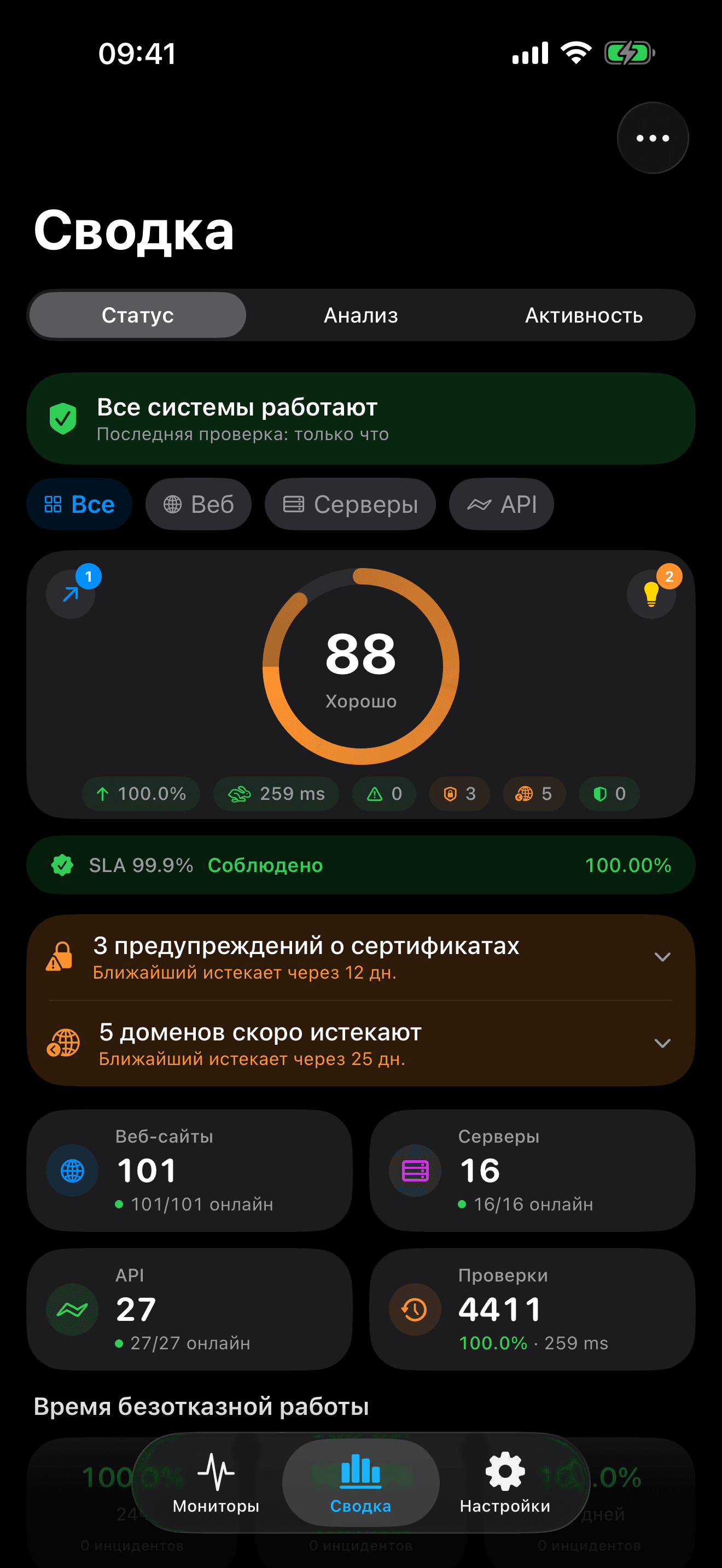Tap the Все системы работают status banner
The image size is (722, 1568).
tap(360, 418)
